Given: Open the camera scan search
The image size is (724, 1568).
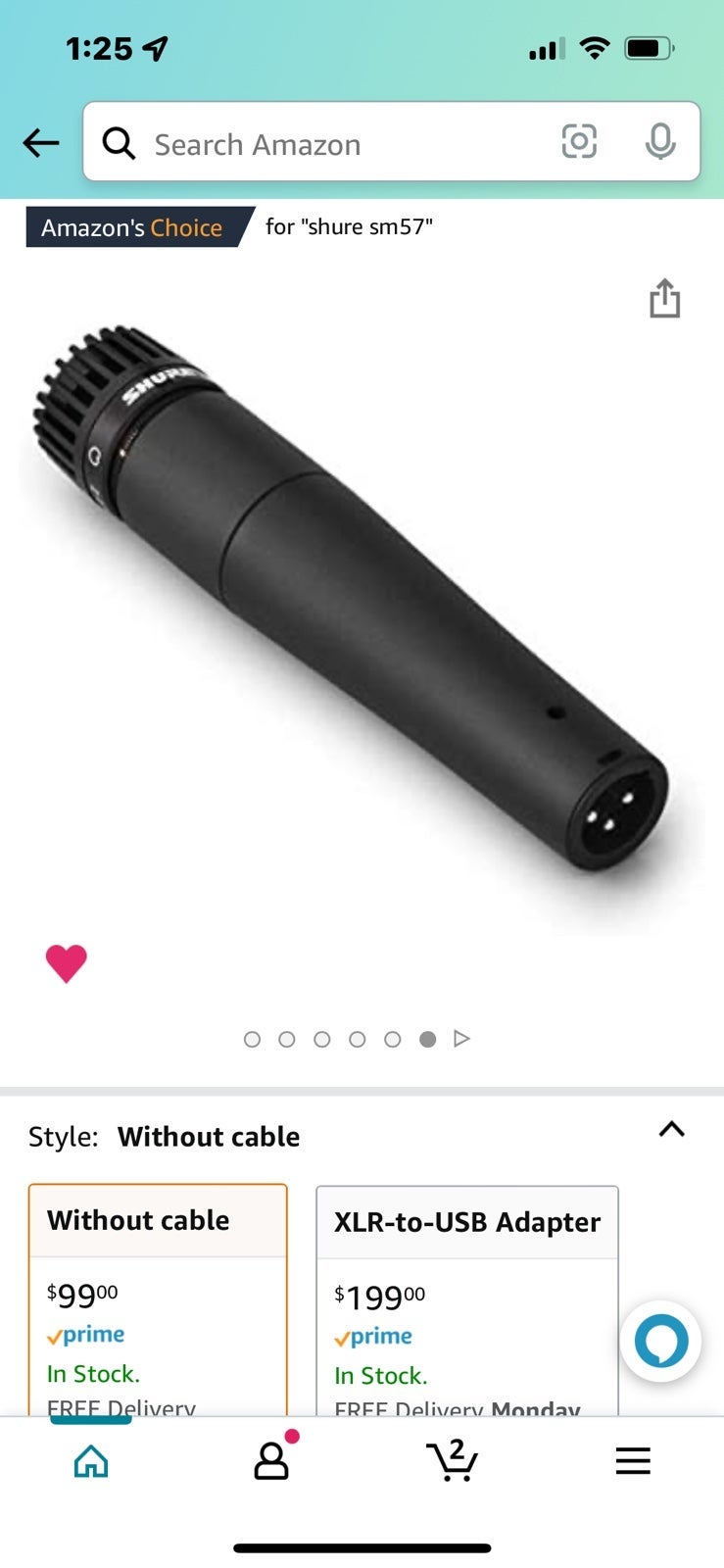Looking at the screenshot, I should (579, 142).
